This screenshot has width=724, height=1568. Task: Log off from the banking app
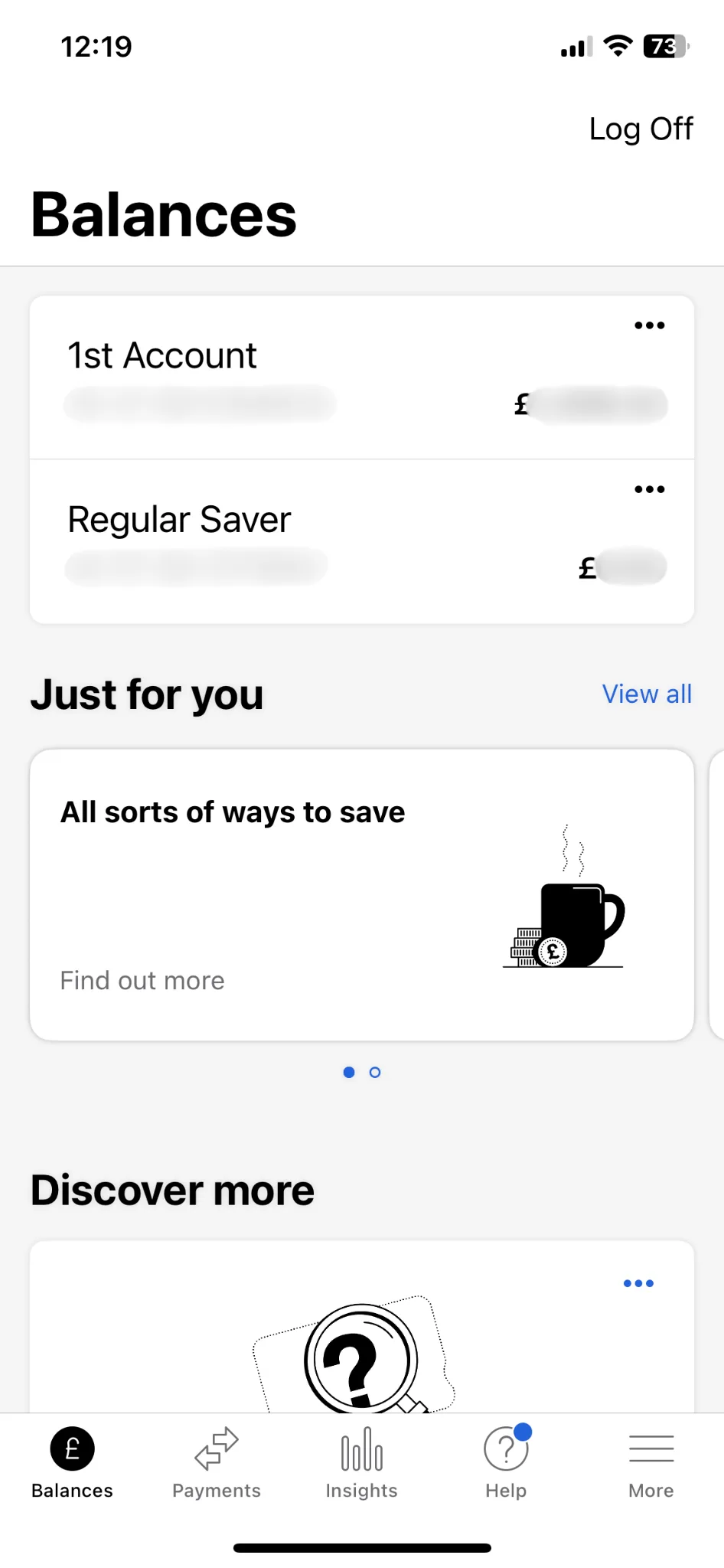pos(641,129)
